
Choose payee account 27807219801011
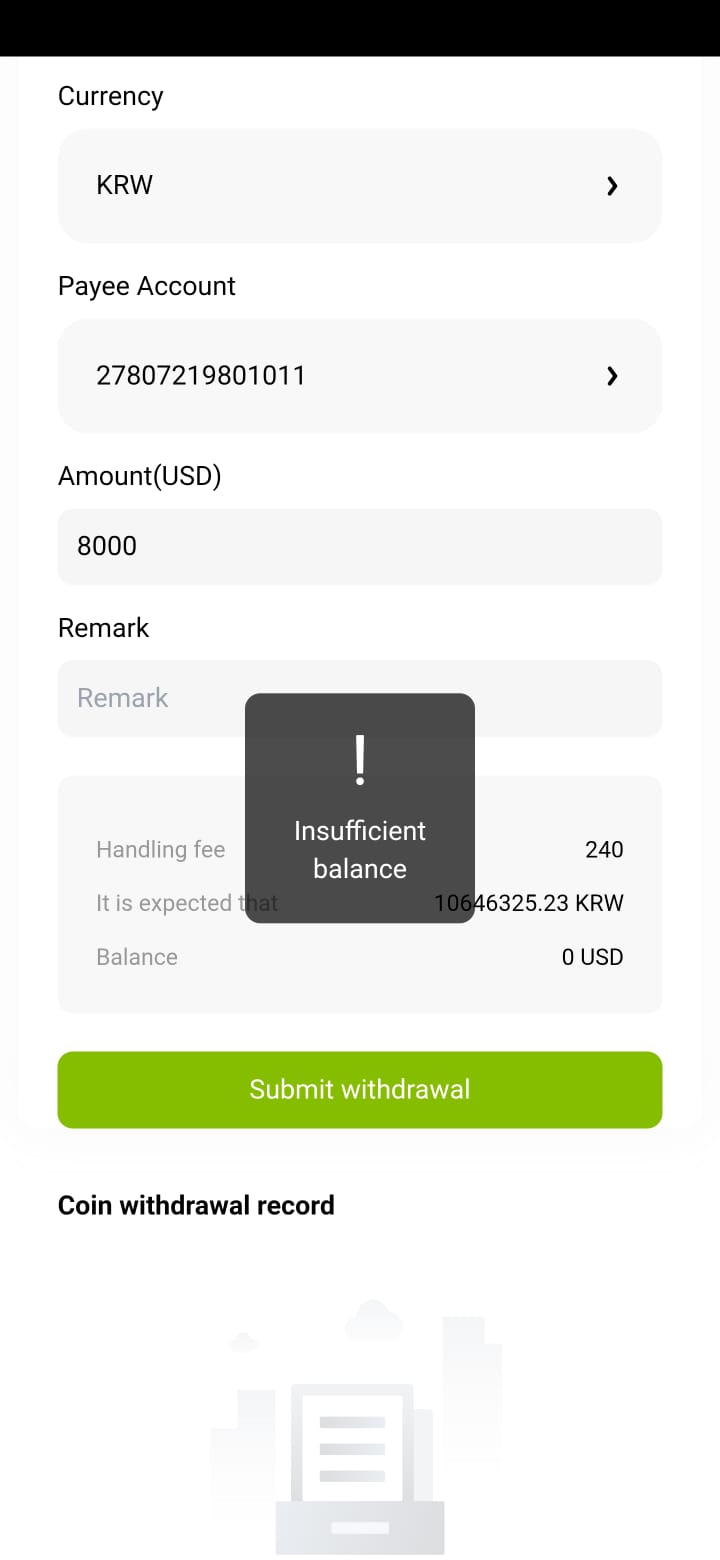click(x=360, y=375)
